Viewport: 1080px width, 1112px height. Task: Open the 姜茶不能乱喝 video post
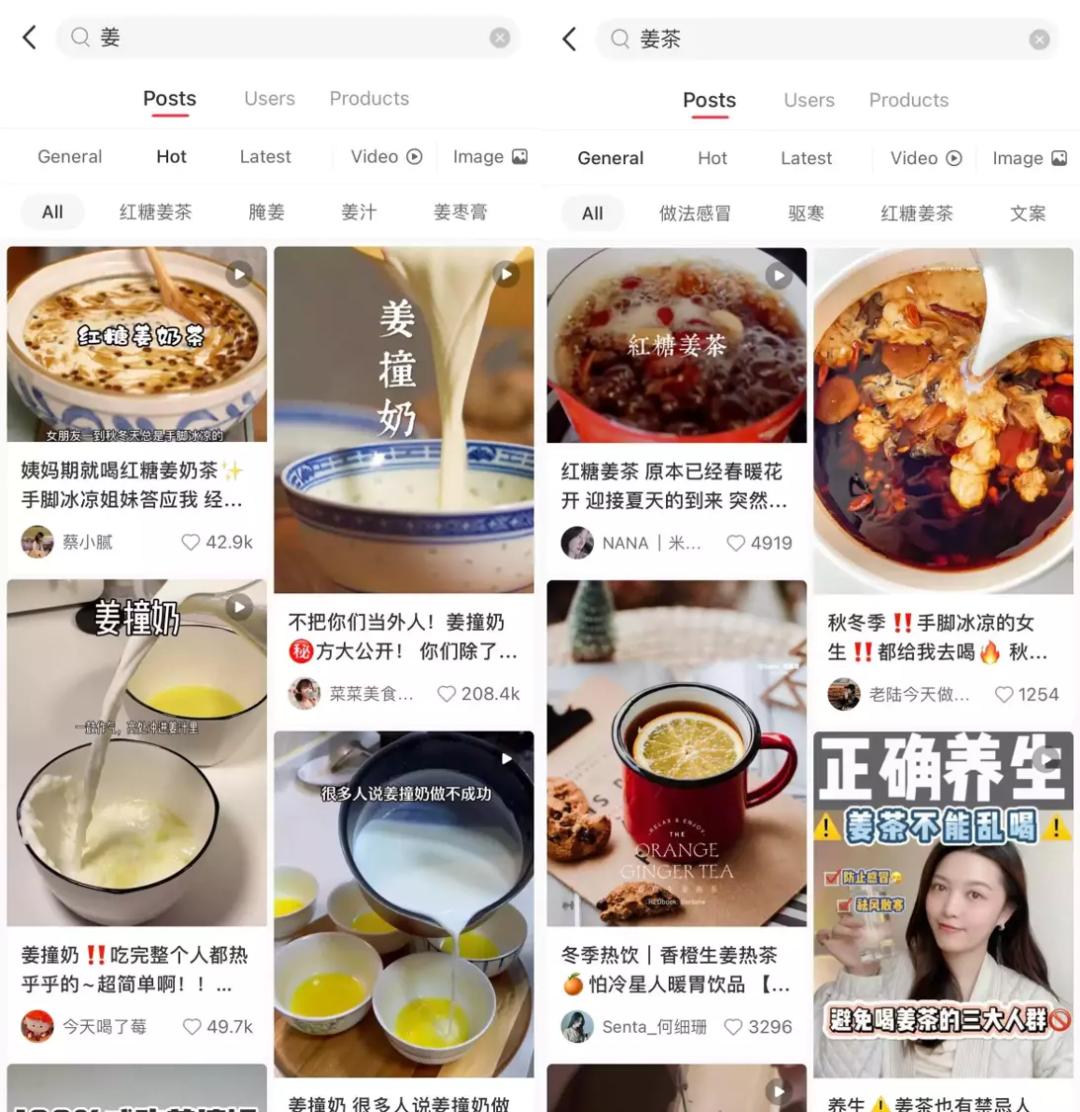point(943,905)
